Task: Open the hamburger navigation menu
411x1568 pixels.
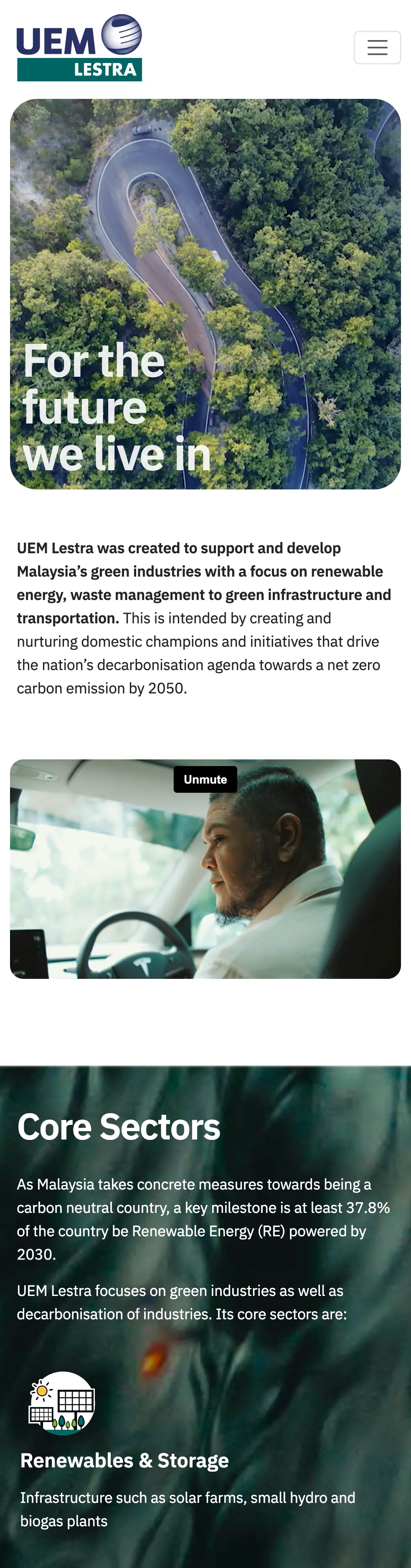Action: 377,48
